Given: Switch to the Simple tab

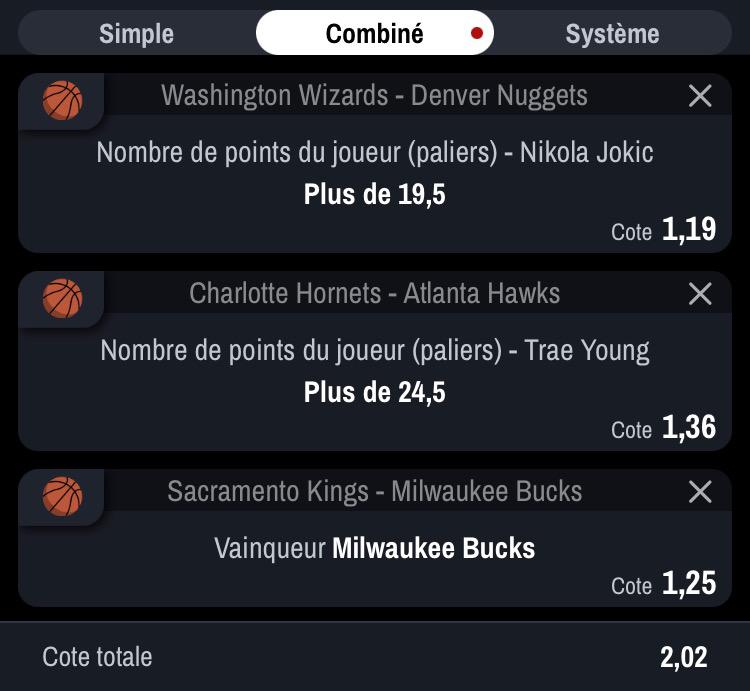Looking at the screenshot, I should 136,33.
